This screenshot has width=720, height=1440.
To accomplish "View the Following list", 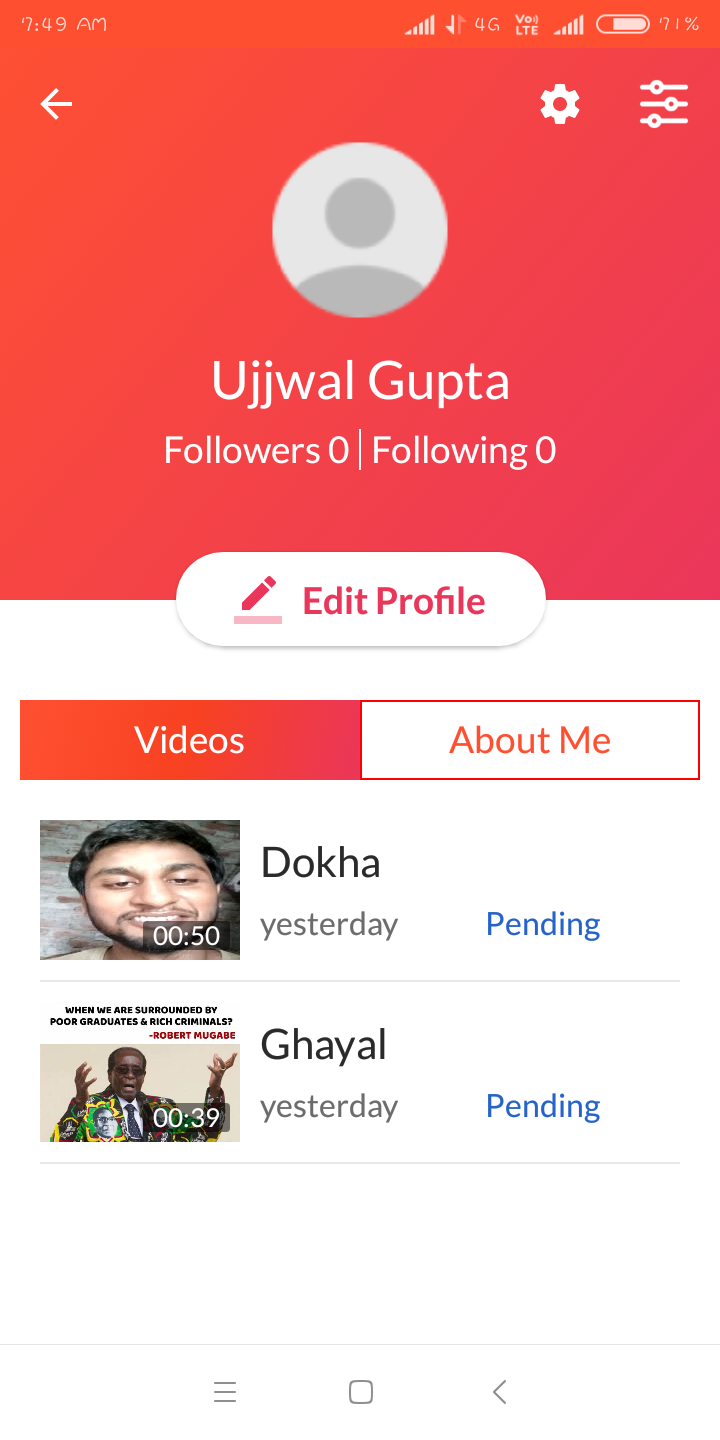I will point(464,451).
